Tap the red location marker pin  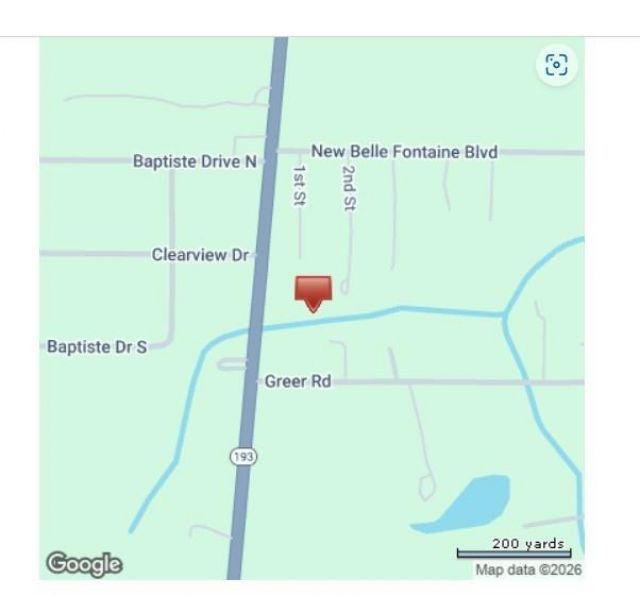tap(313, 292)
